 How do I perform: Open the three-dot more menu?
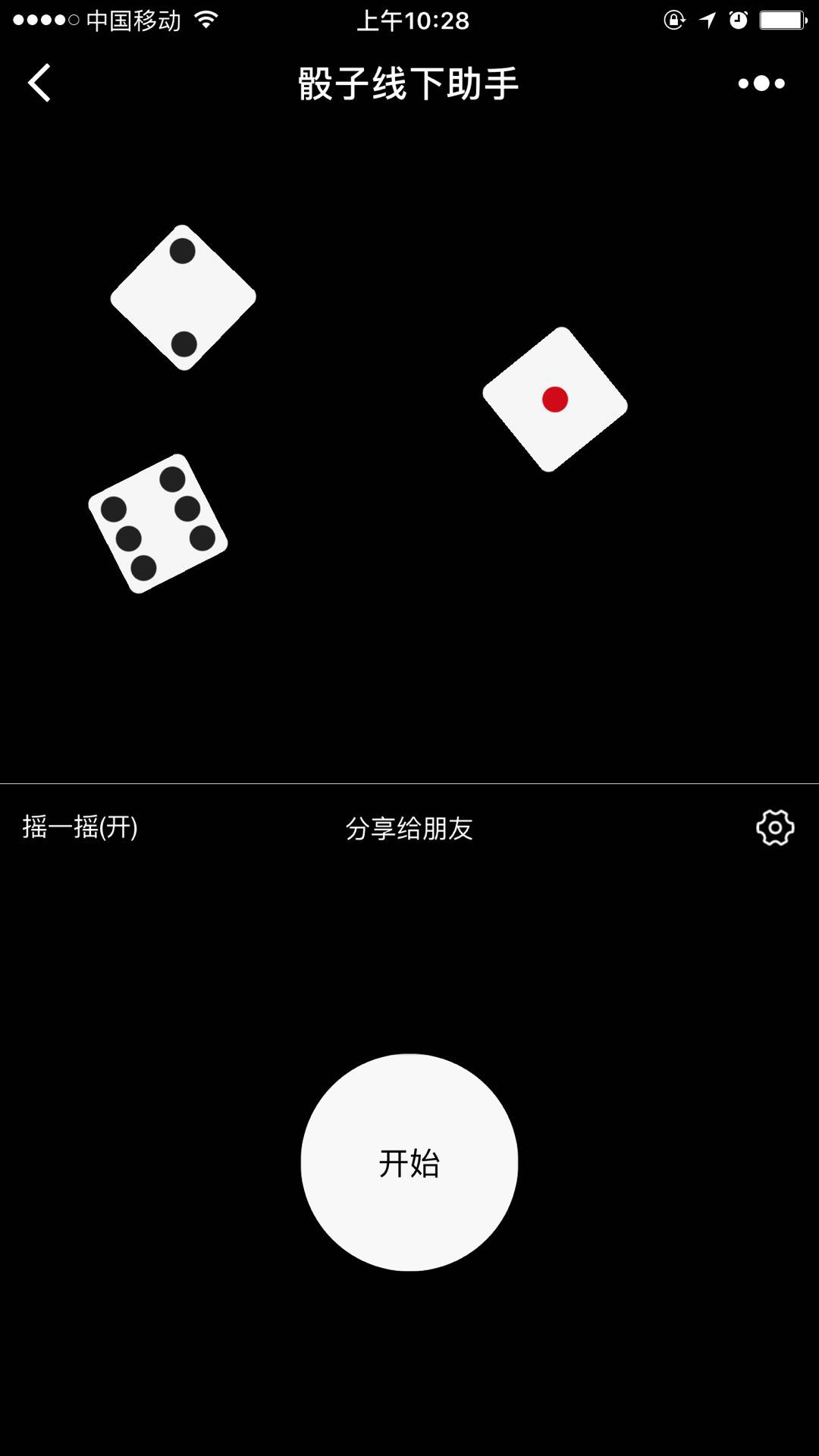[x=761, y=83]
